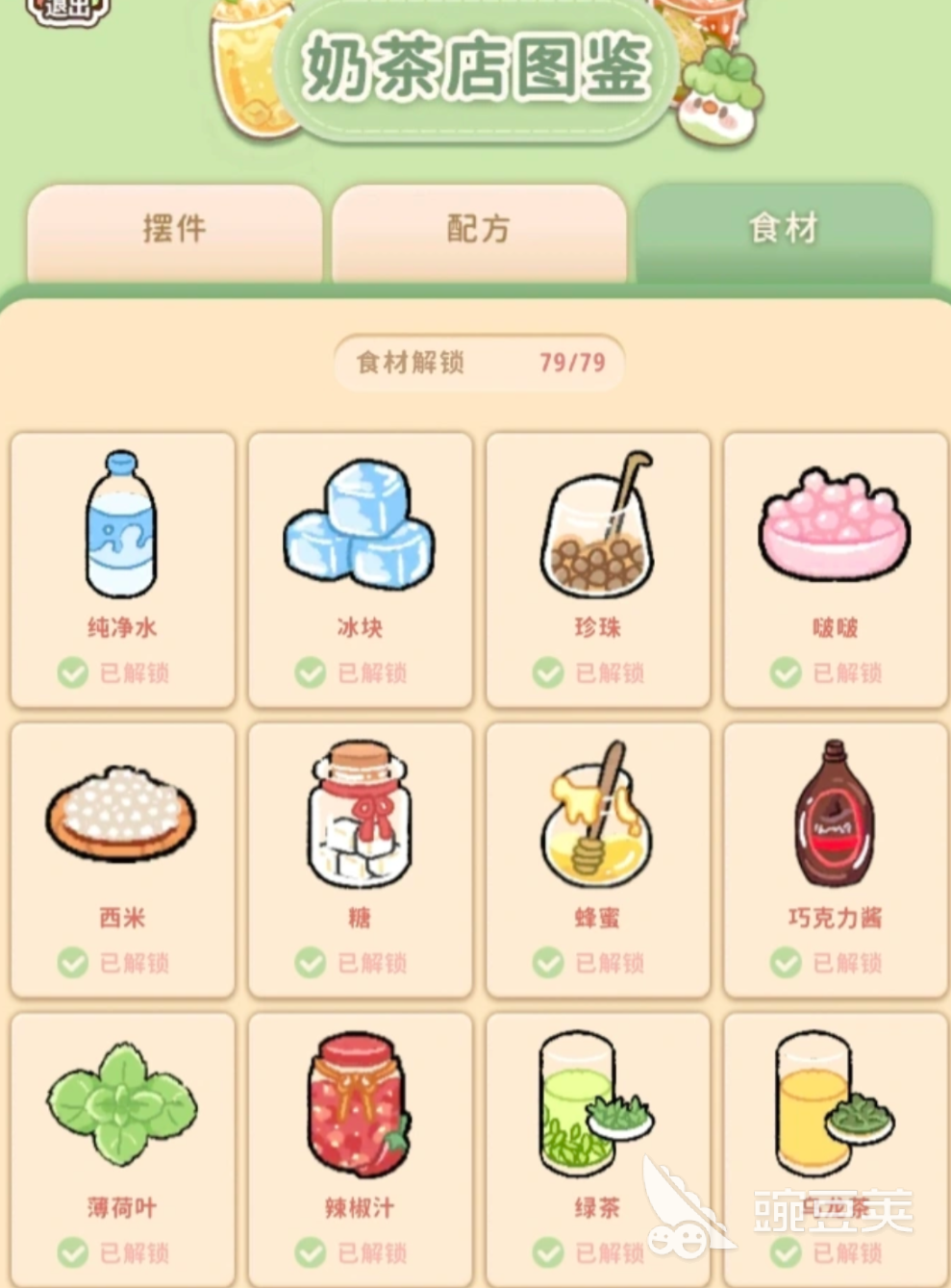Open the 辣椒汁 ingredient card
The width and height of the screenshot is (951, 1288).
[x=361, y=1149]
